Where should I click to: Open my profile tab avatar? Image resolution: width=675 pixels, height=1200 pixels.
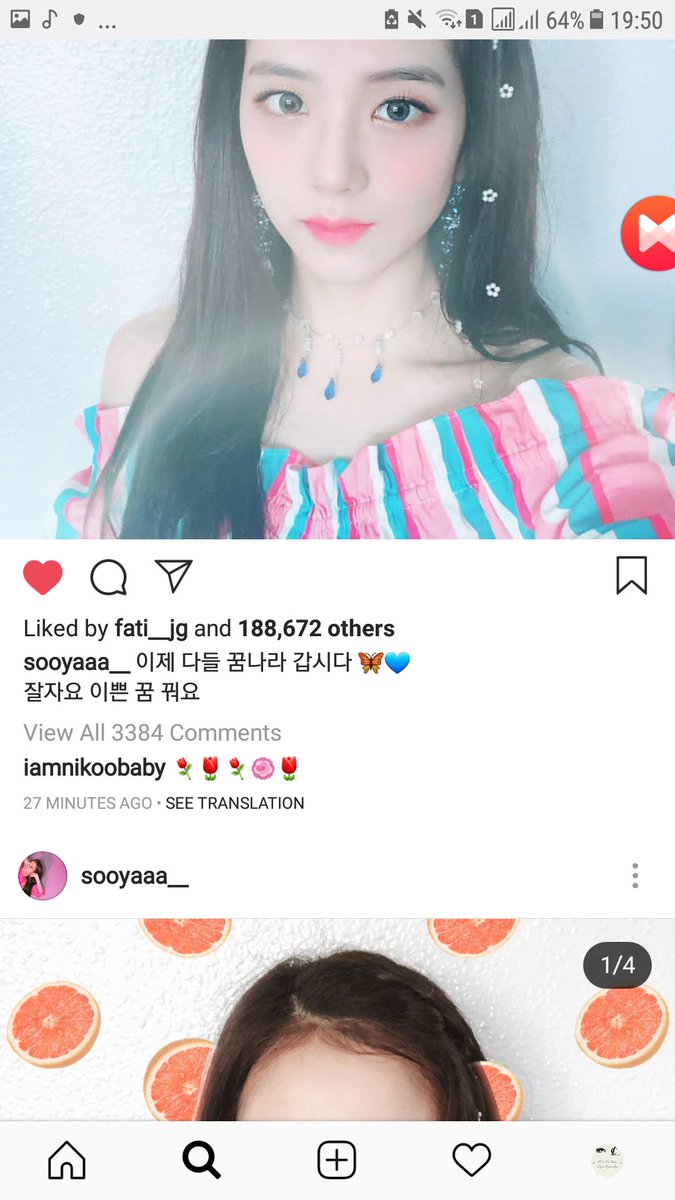pos(607,1160)
